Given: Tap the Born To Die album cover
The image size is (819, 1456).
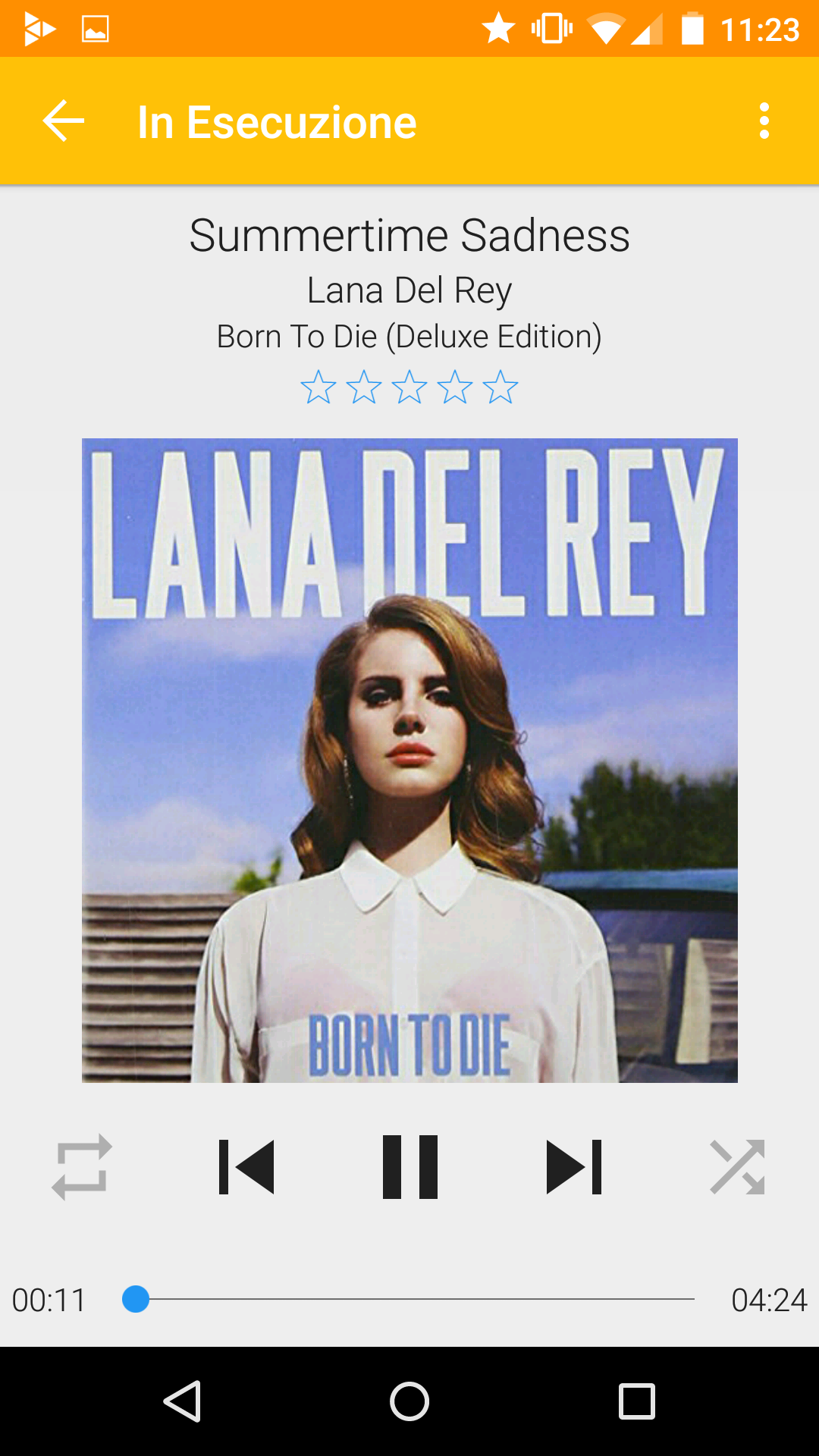Looking at the screenshot, I should [x=409, y=760].
